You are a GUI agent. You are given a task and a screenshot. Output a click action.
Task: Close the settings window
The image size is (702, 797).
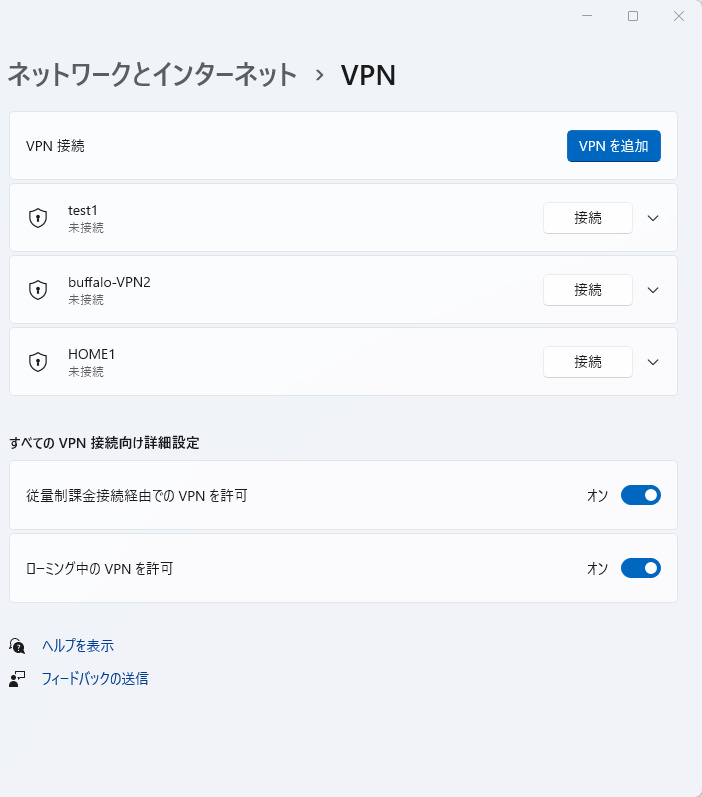(680, 16)
